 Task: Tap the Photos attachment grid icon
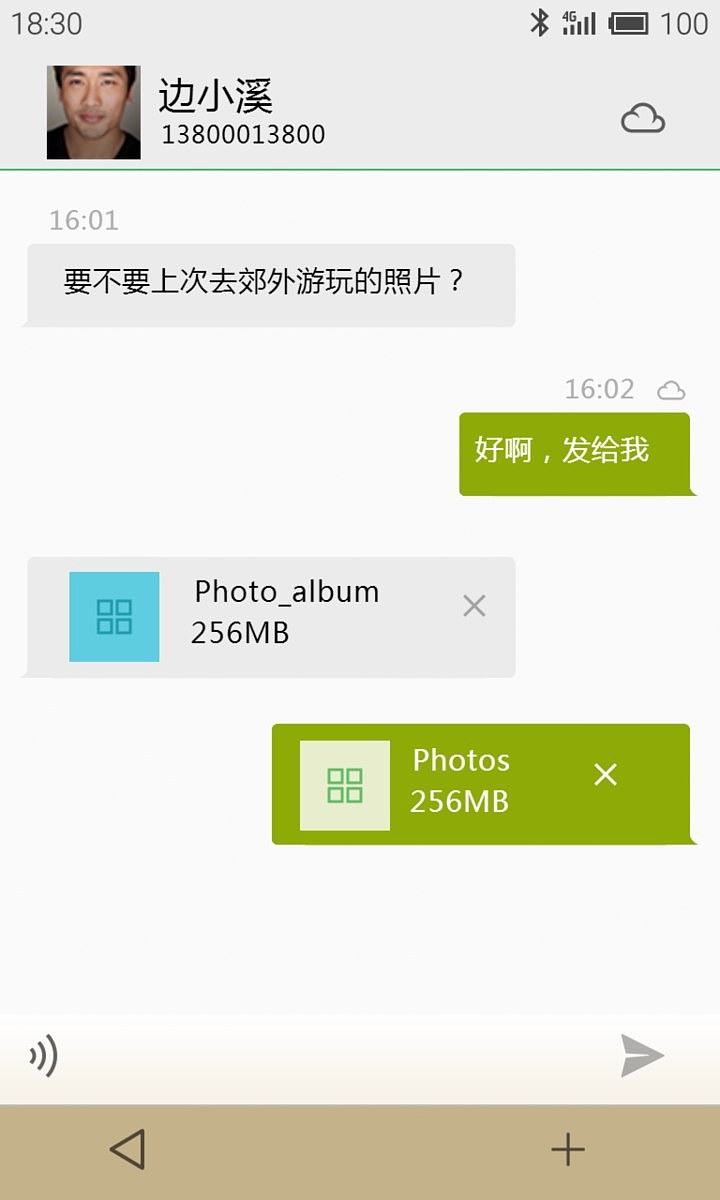[x=344, y=785]
